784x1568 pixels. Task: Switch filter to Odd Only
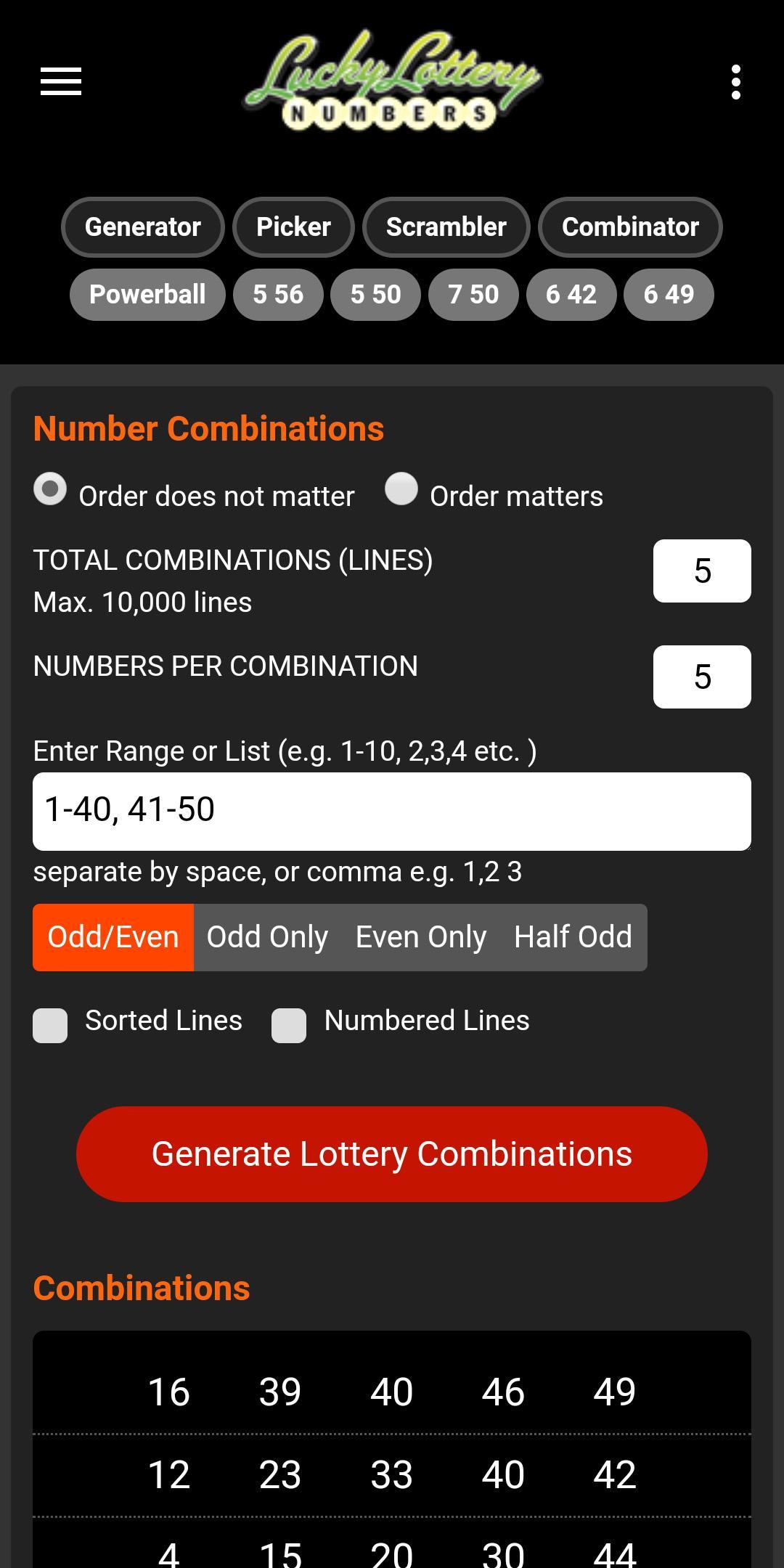click(x=267, y=937)
